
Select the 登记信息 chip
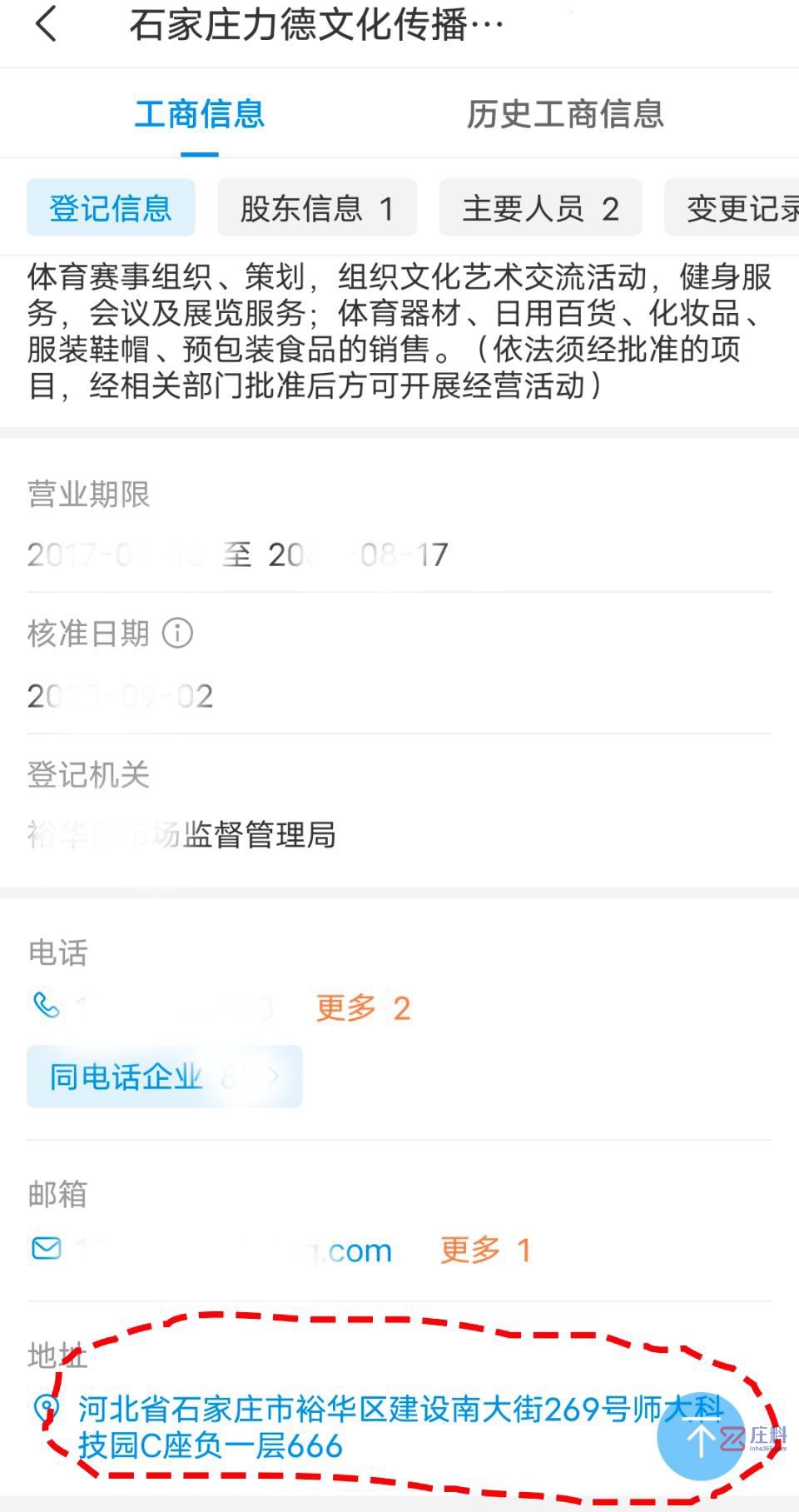[x=111, y=207]
